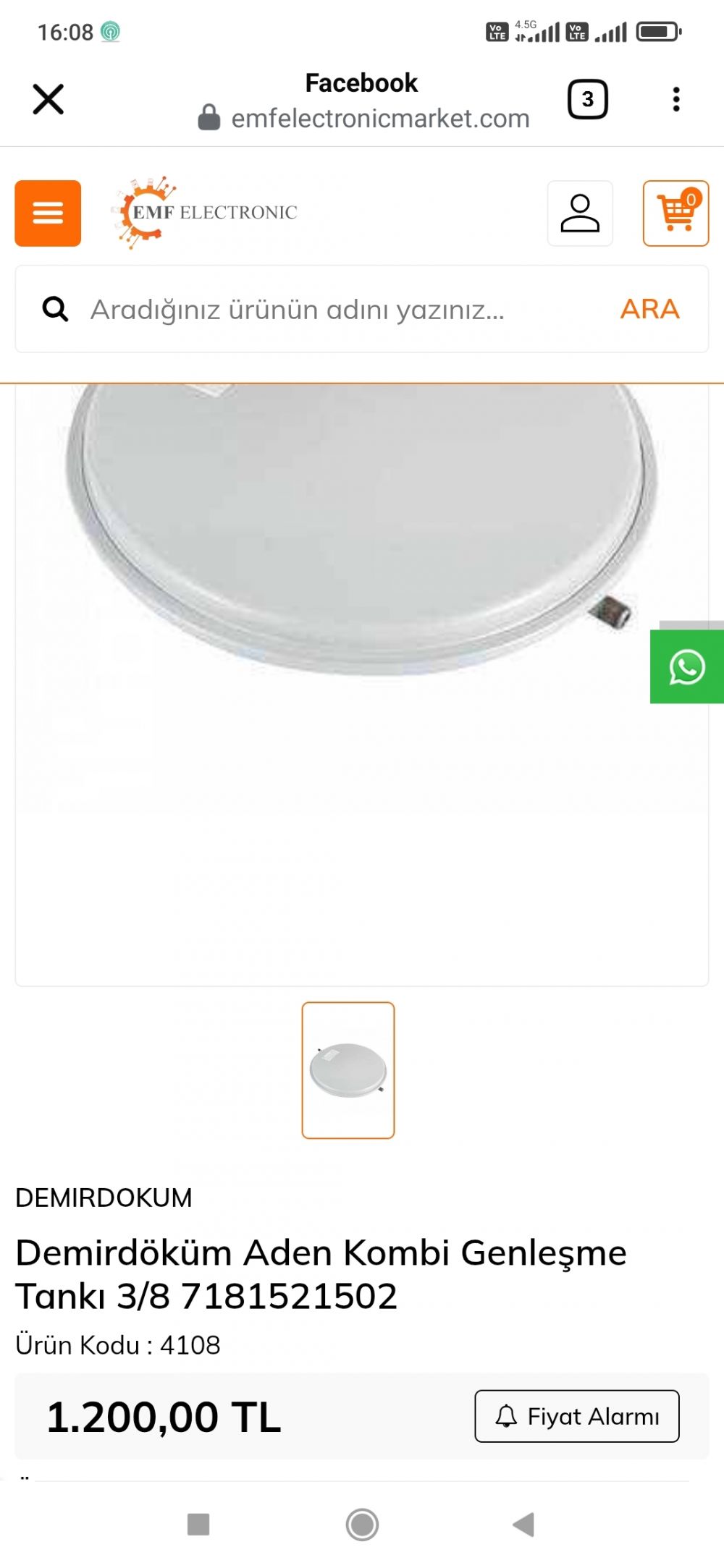Navigate back with system back button
Screen dimensions: 724x1568
(x=523, y=1525)
